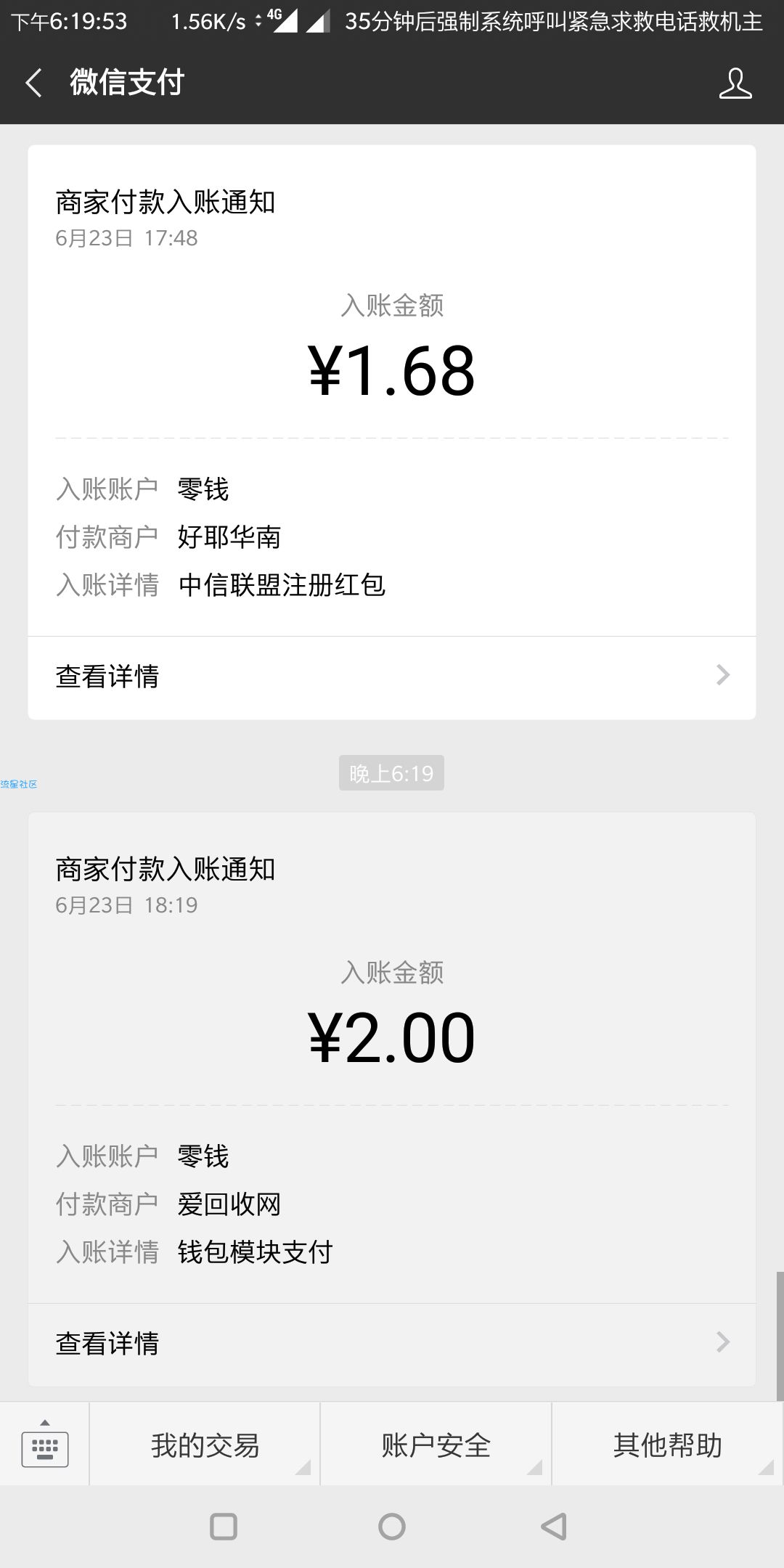This screenshot has width=784, height=1568.
Task: Switch to keyboard input mode
Action: (x=45, y=1445)
